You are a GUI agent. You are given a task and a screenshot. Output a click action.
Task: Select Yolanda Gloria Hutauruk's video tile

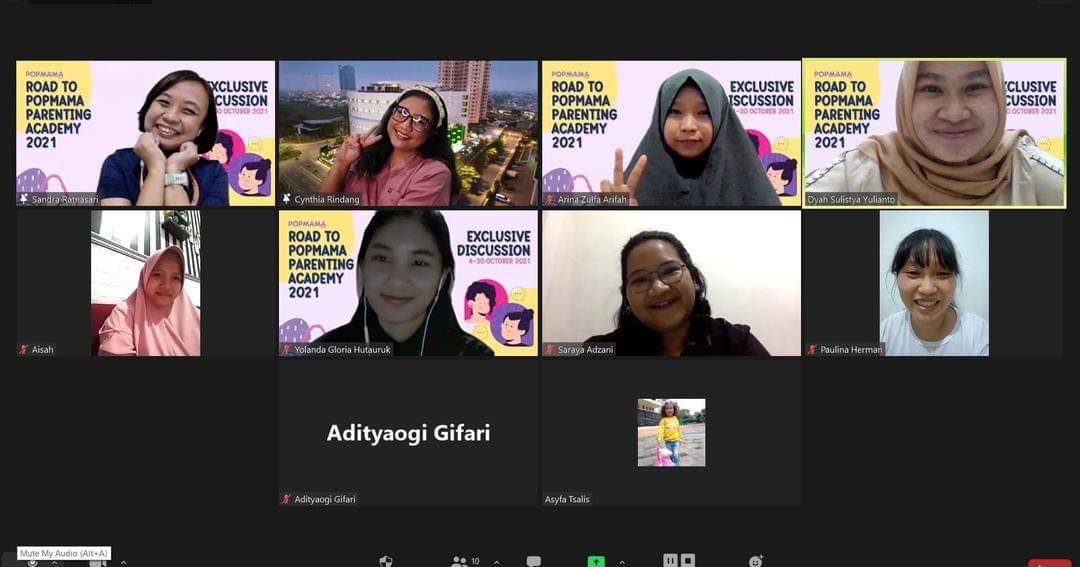pyautogui.click(x=408, y=283)
